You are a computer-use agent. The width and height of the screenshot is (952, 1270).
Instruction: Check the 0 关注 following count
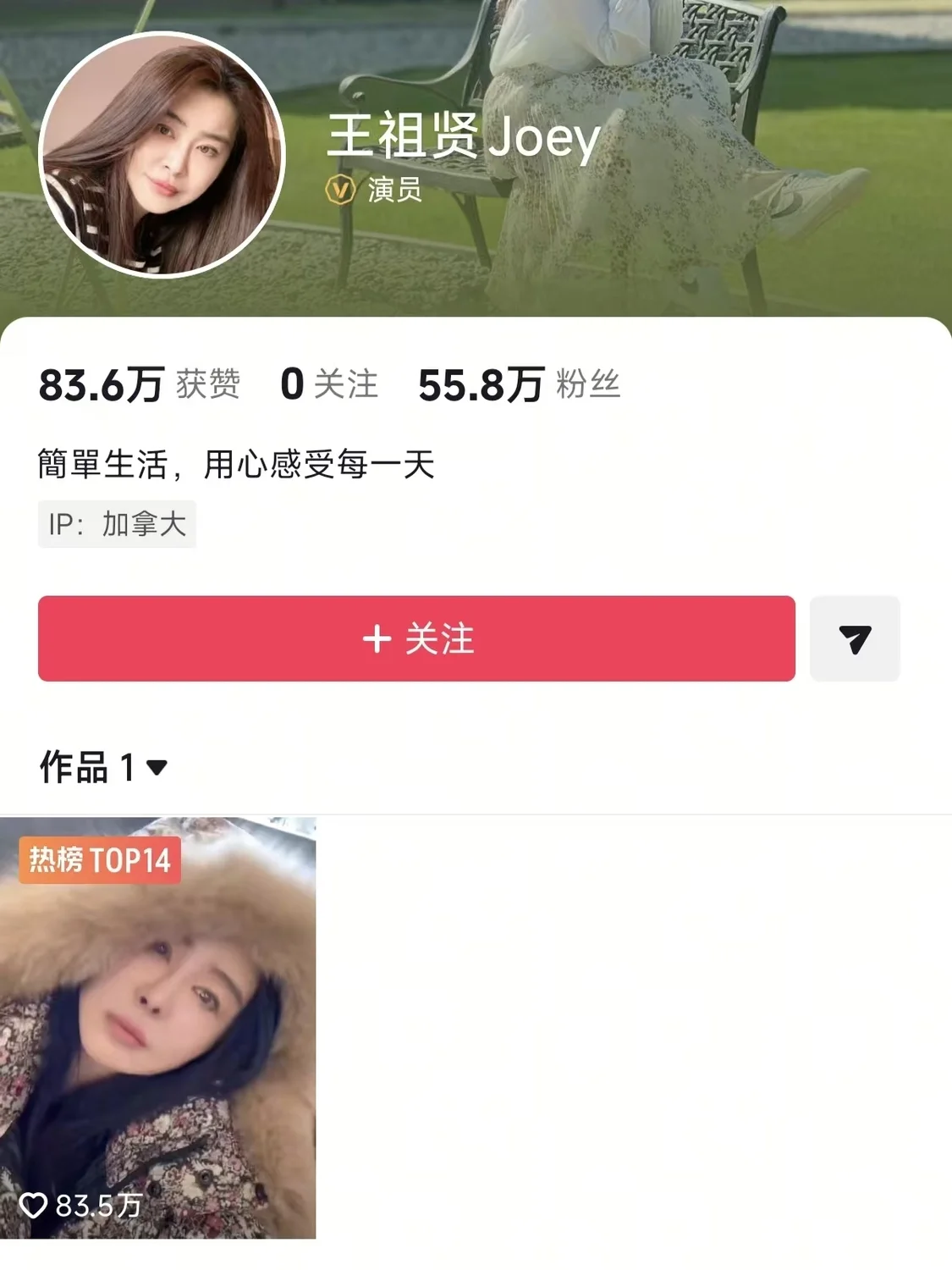329,386
